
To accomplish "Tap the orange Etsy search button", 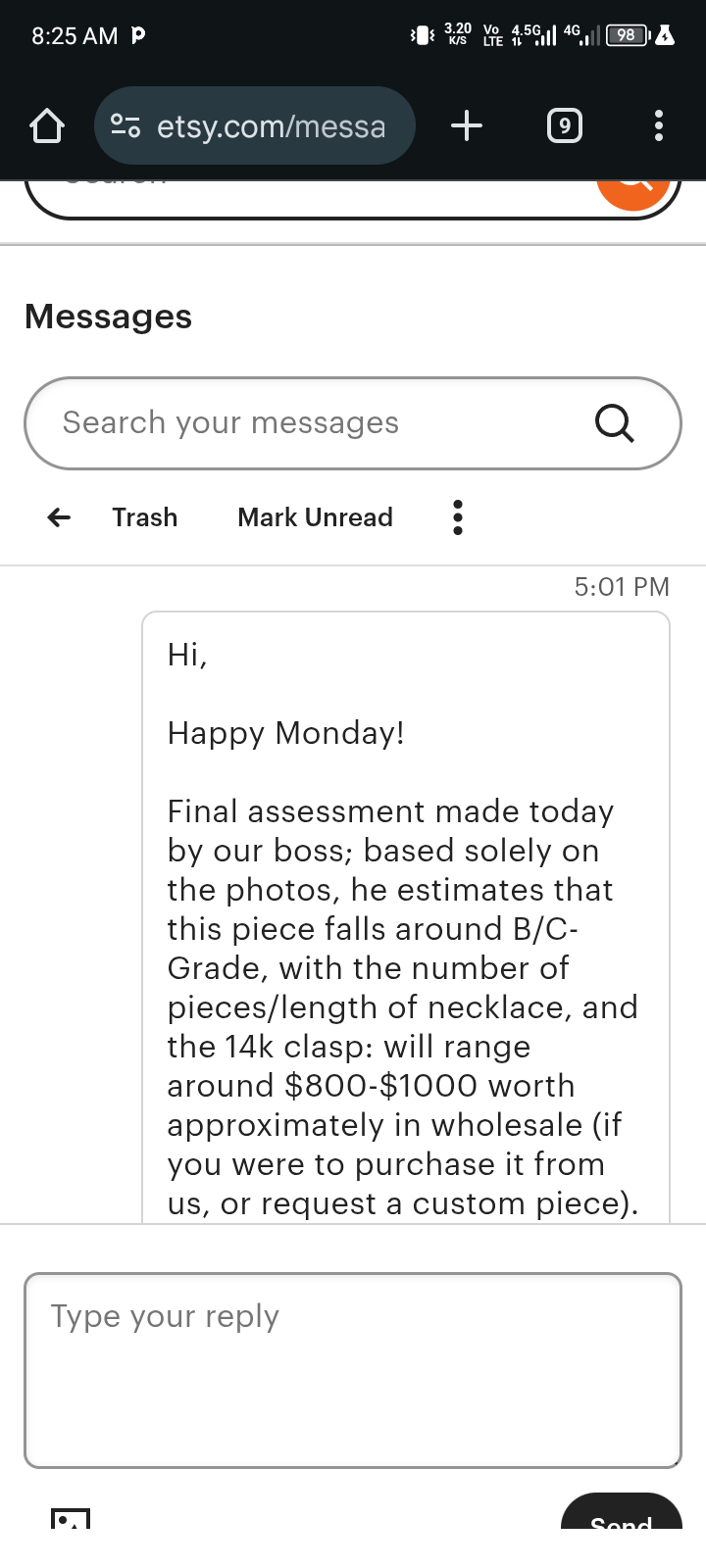I will pos(633,190).
